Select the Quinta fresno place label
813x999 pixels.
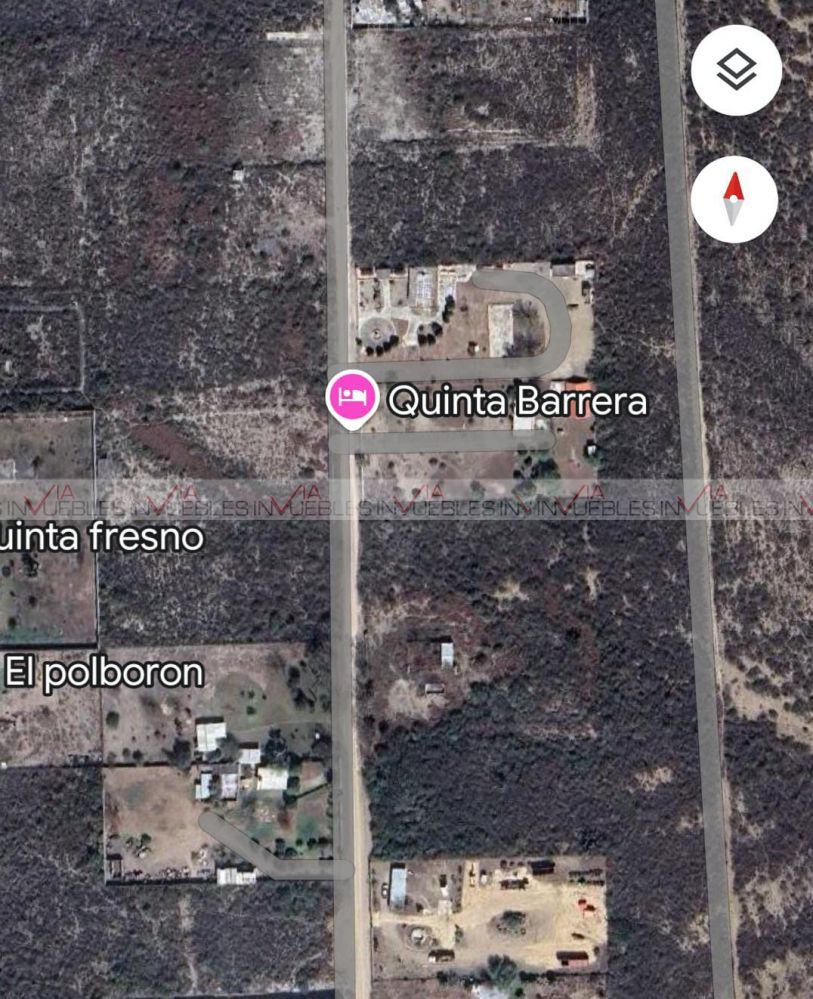click(x=101, y=537)
